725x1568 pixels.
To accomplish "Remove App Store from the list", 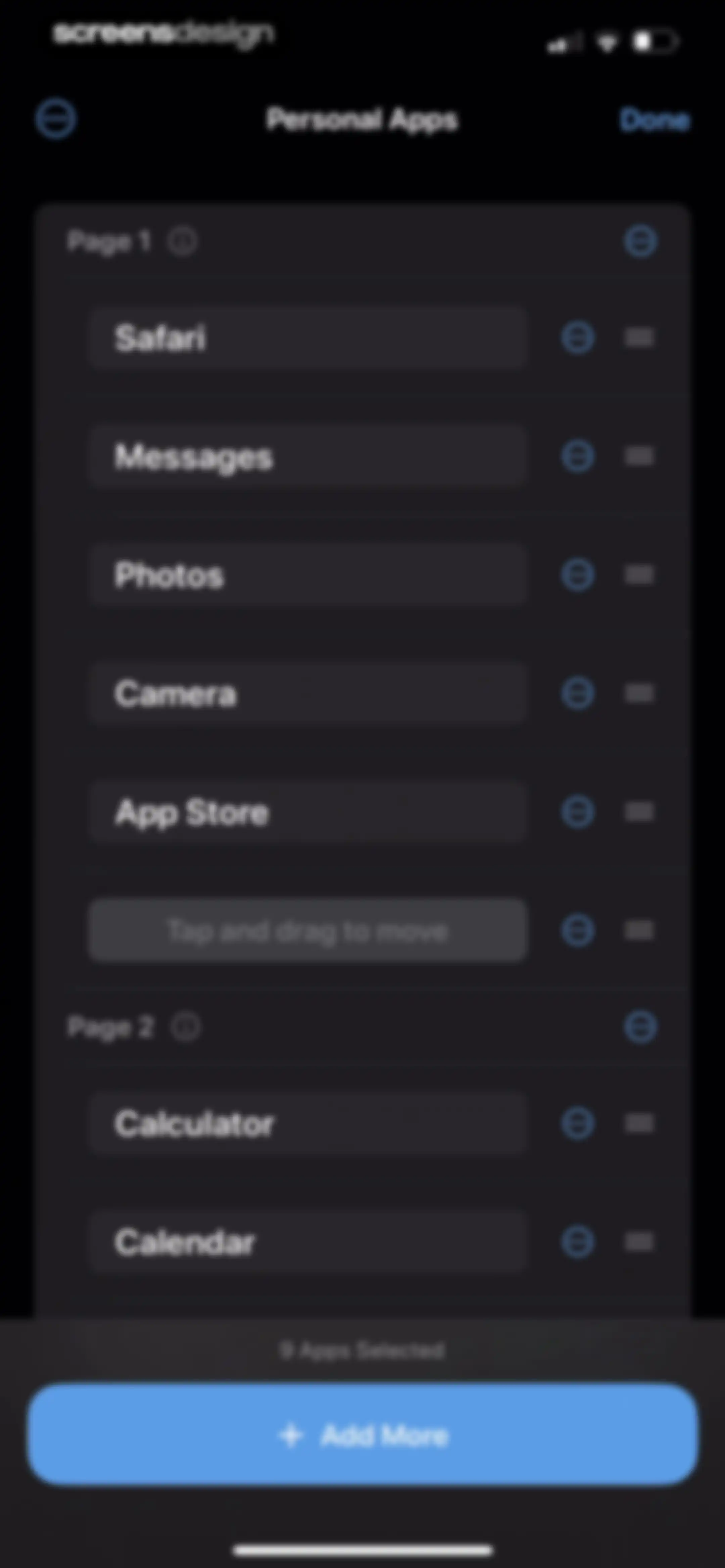I will pyautogui.click(x=578, y=812).
